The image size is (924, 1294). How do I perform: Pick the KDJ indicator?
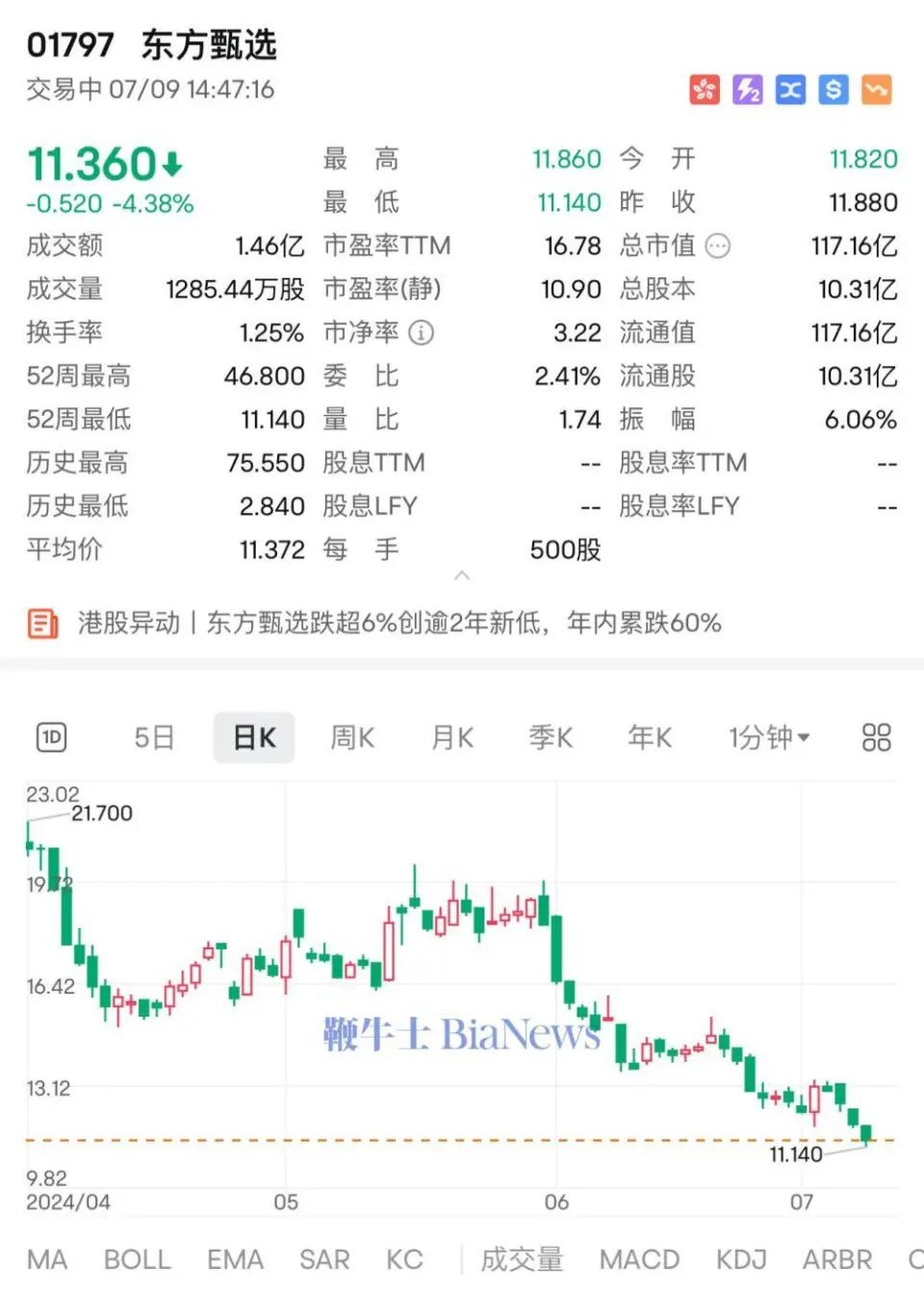[741, 1259]
